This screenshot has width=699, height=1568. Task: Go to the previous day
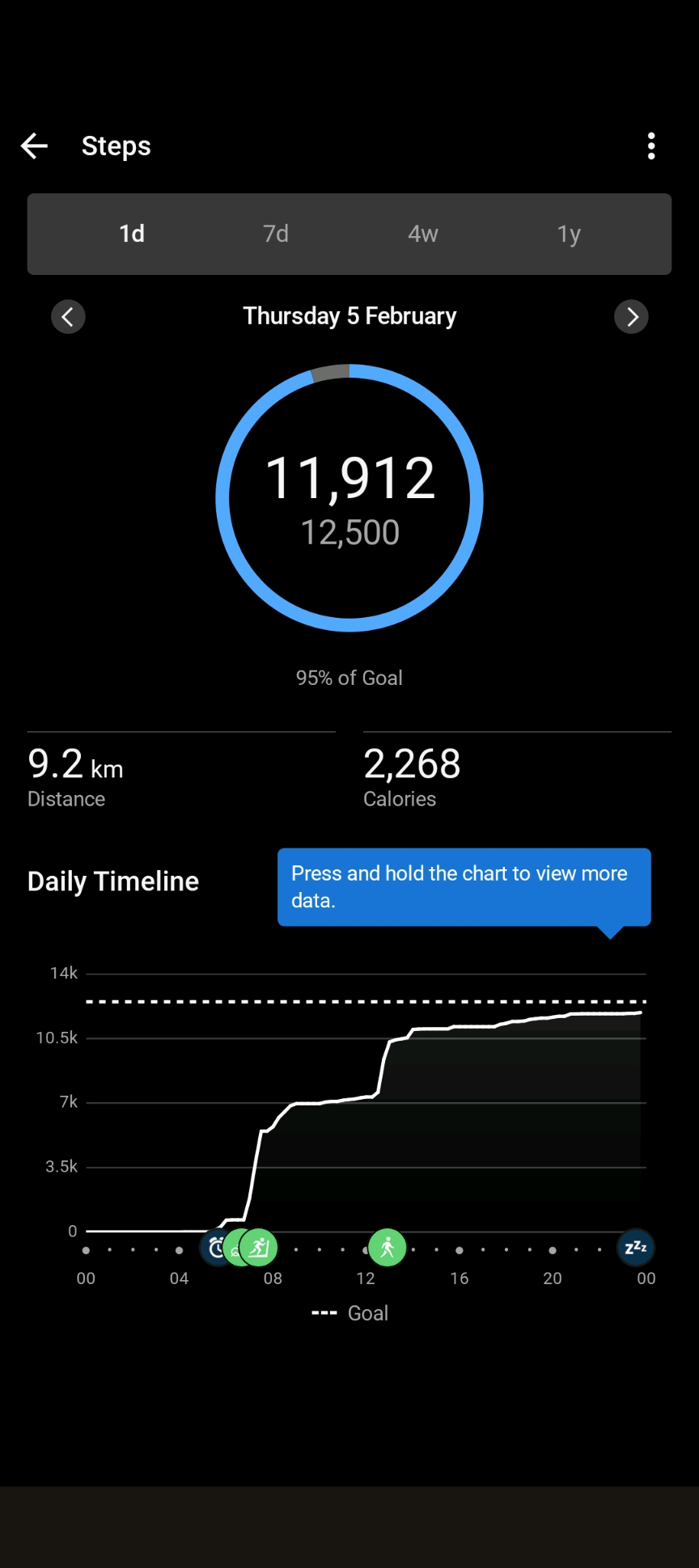tap(68, 317)
